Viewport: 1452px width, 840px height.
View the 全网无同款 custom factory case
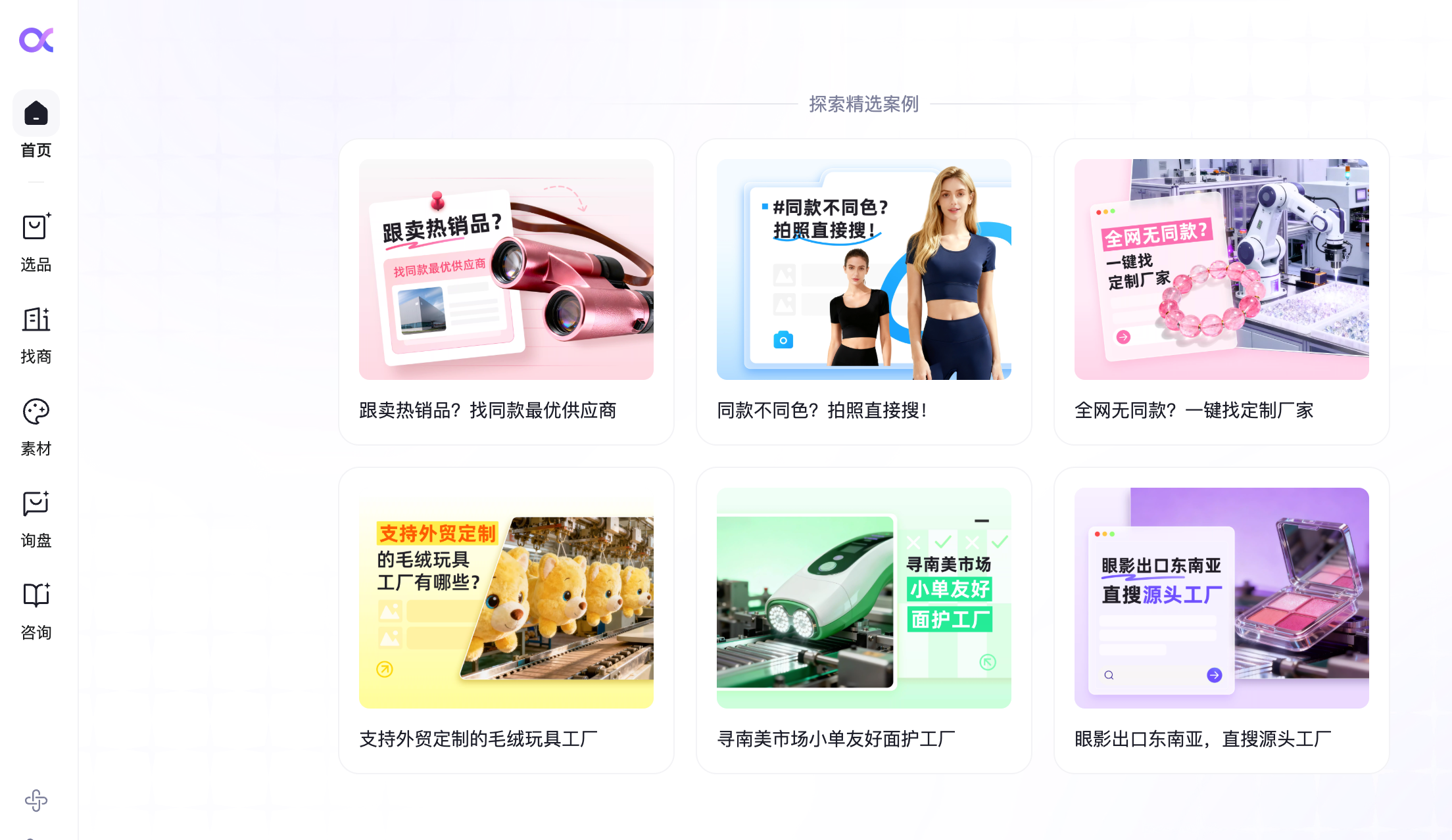(x=1221, y=291)
